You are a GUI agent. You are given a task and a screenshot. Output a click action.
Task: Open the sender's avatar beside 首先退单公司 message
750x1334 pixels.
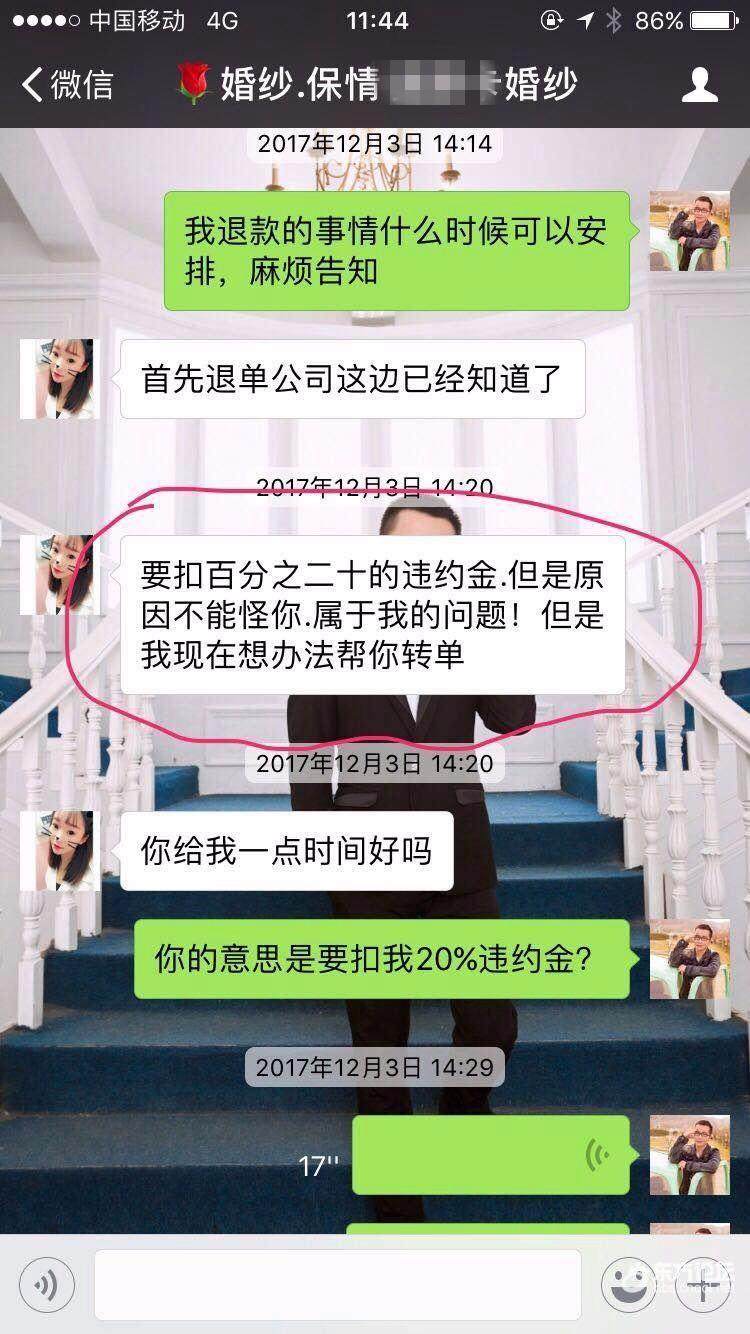pyautogui.click(x=60, y=378)
